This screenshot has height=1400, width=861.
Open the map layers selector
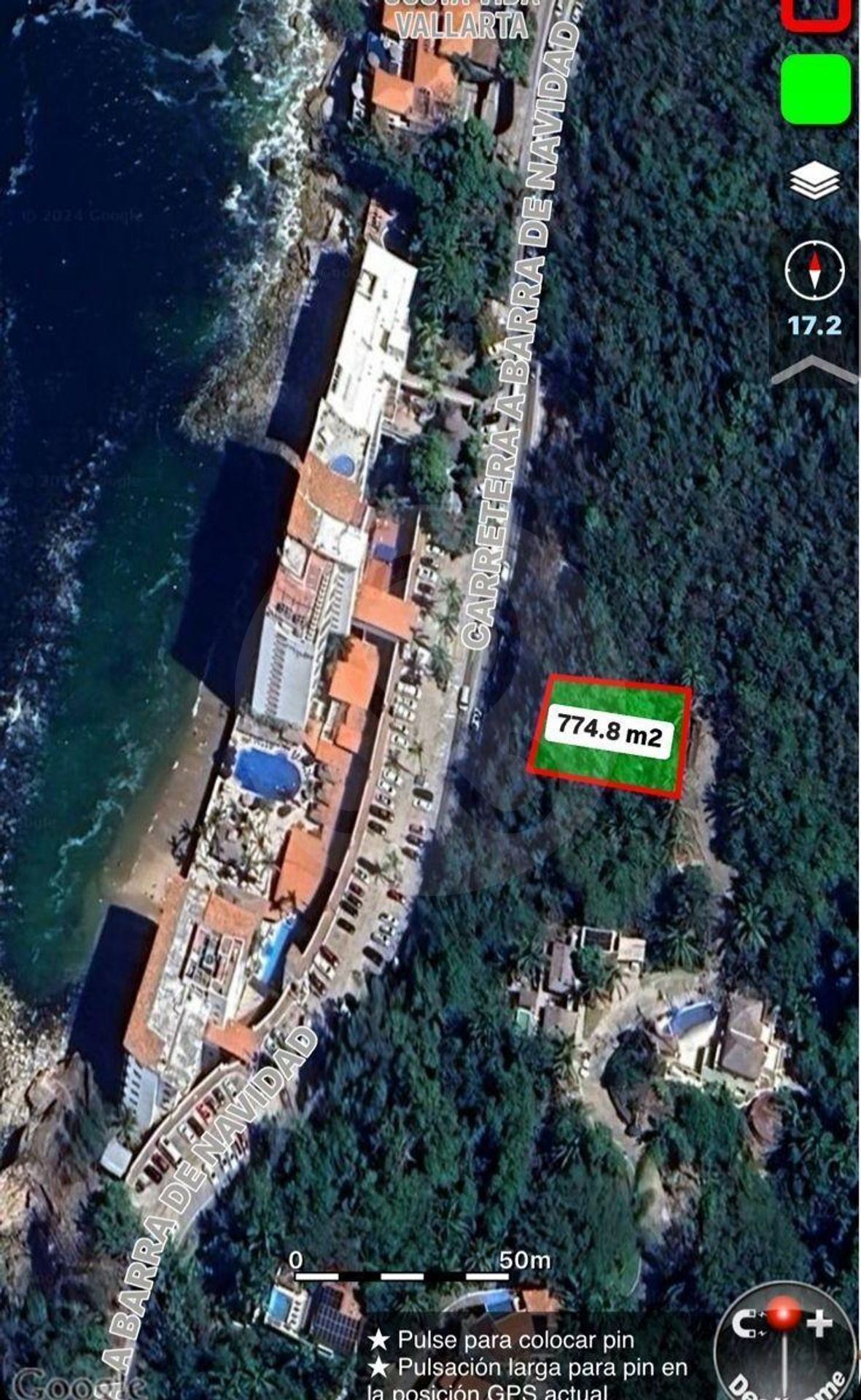[x=815, y=179]
